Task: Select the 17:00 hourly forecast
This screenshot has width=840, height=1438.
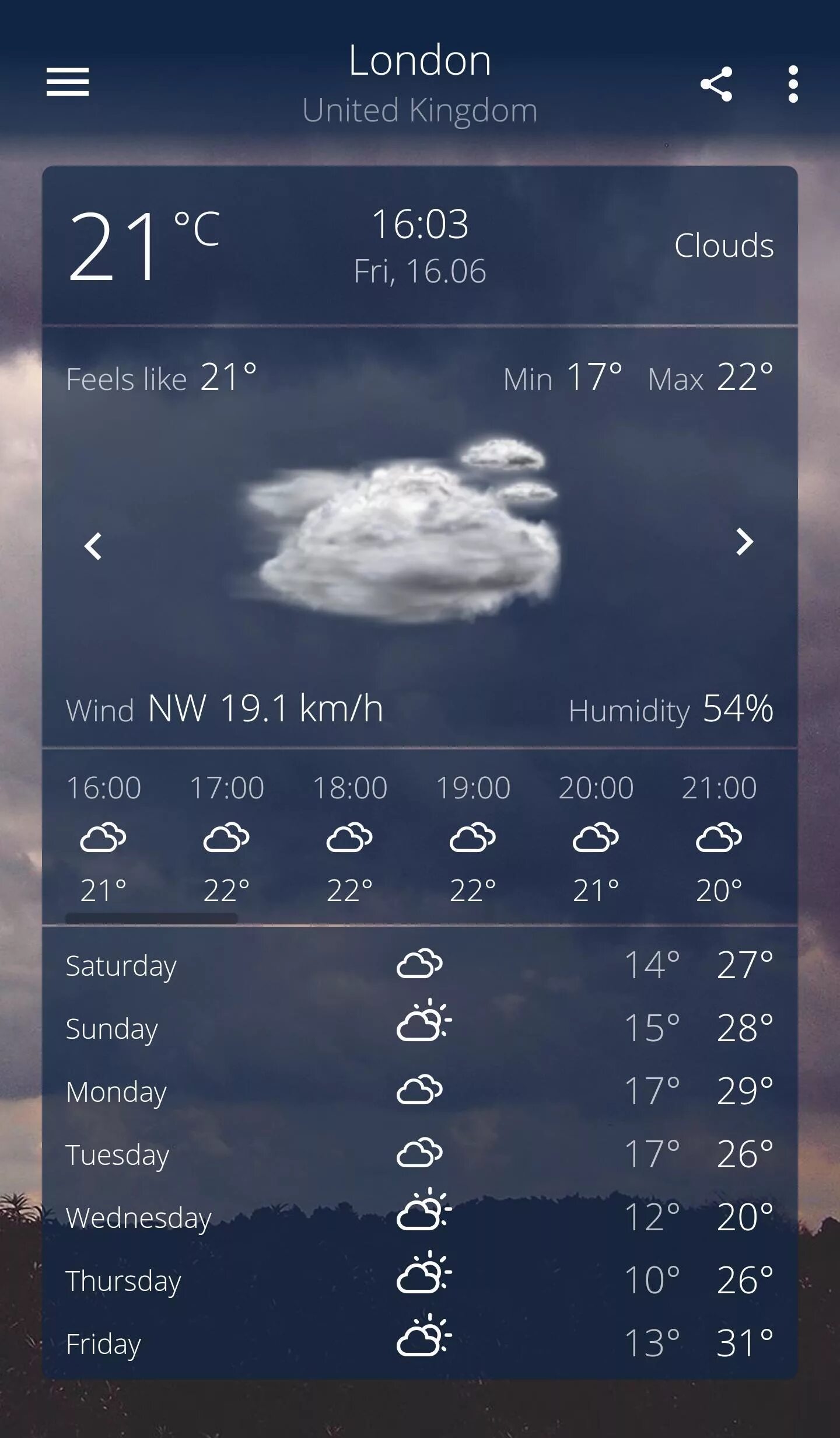Action: pos(227,838)
